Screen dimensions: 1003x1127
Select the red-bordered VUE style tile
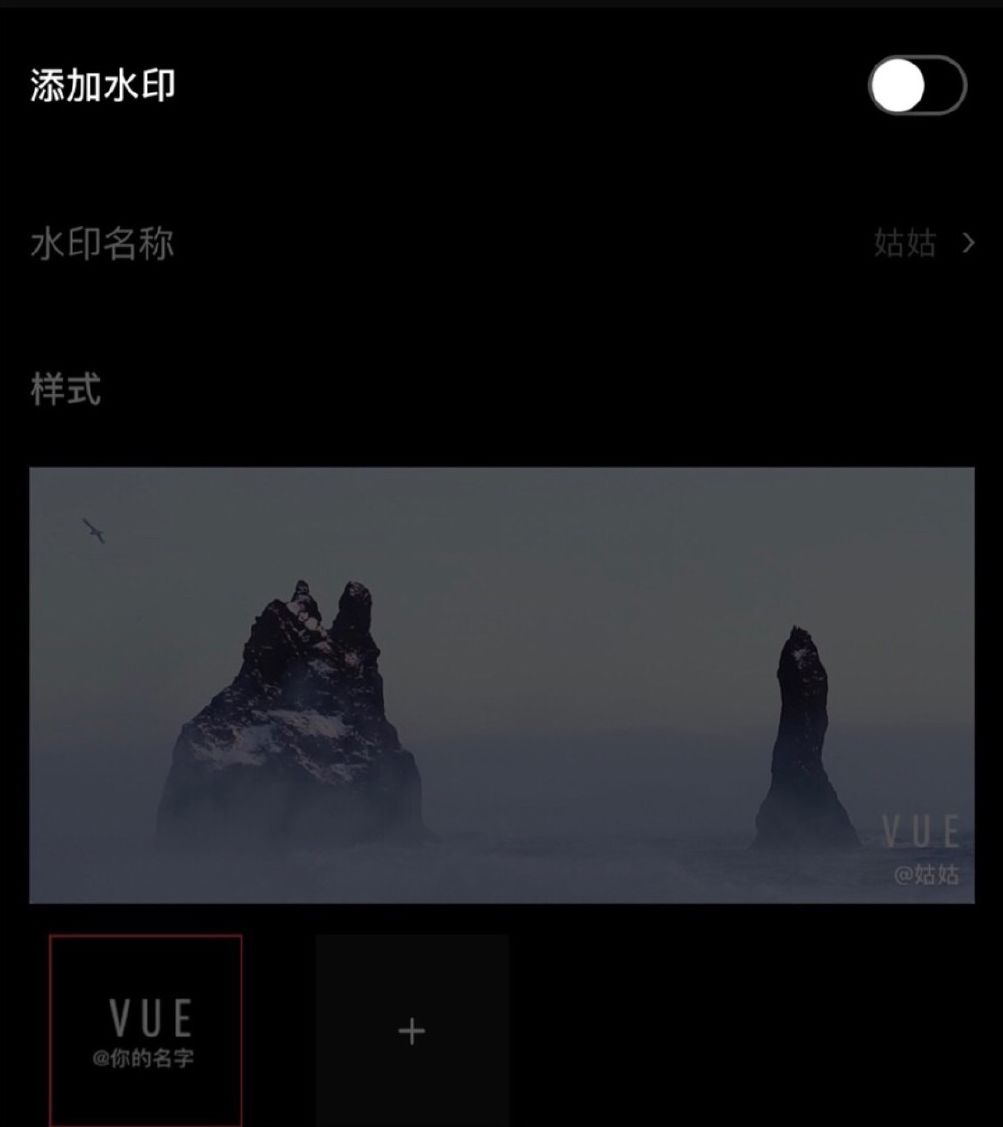145,1030
